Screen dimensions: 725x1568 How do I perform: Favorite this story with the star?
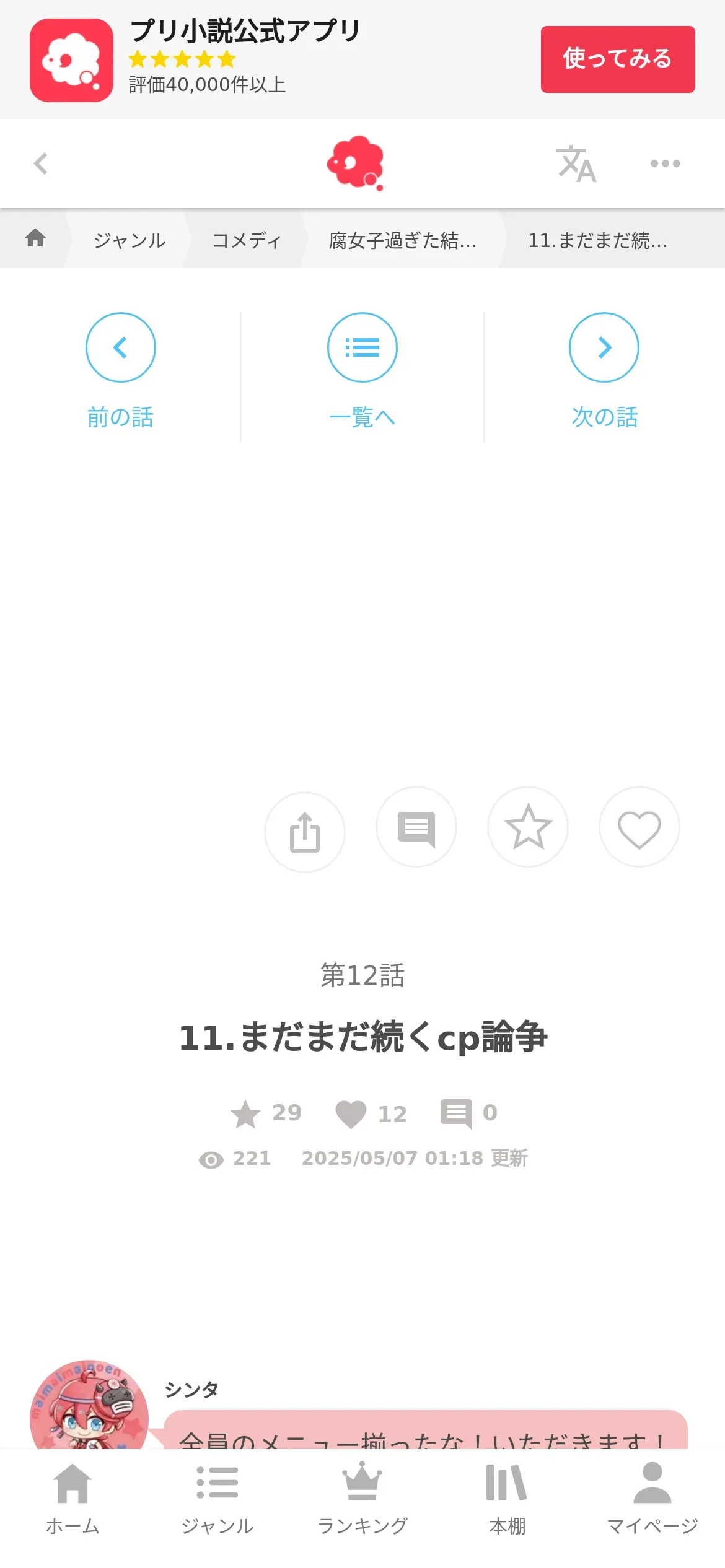pos(528,827)
